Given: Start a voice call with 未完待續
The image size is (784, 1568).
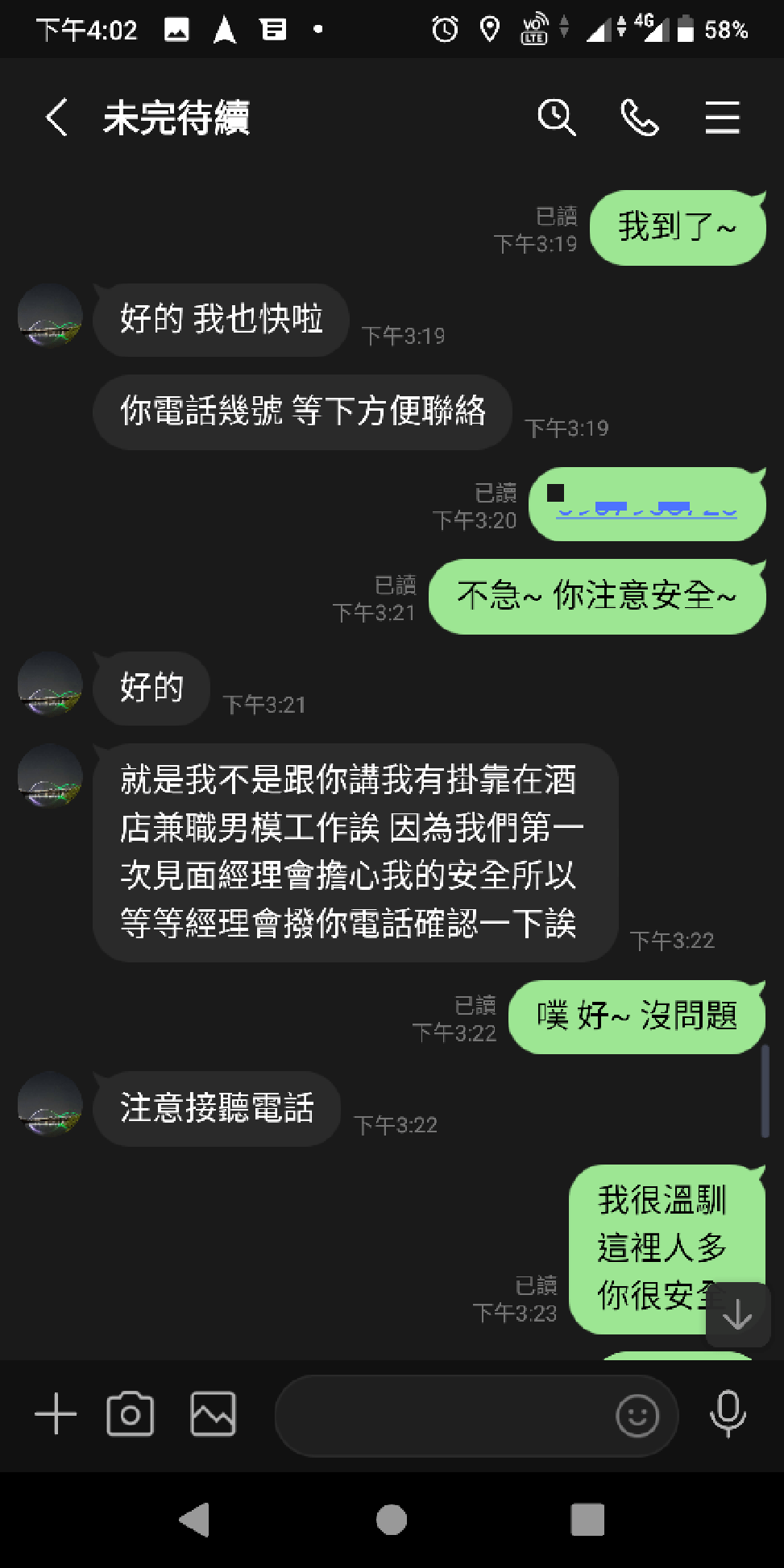Looking at the screenshot, I should point(640,118).
